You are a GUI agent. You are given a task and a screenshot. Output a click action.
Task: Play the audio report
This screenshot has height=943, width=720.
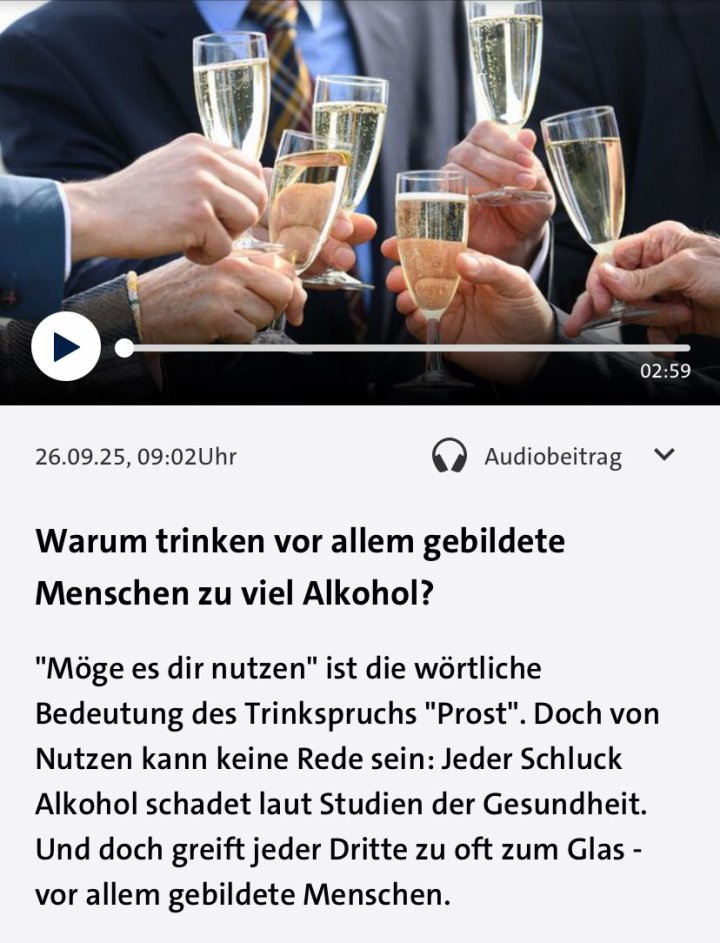pos(66,347)
